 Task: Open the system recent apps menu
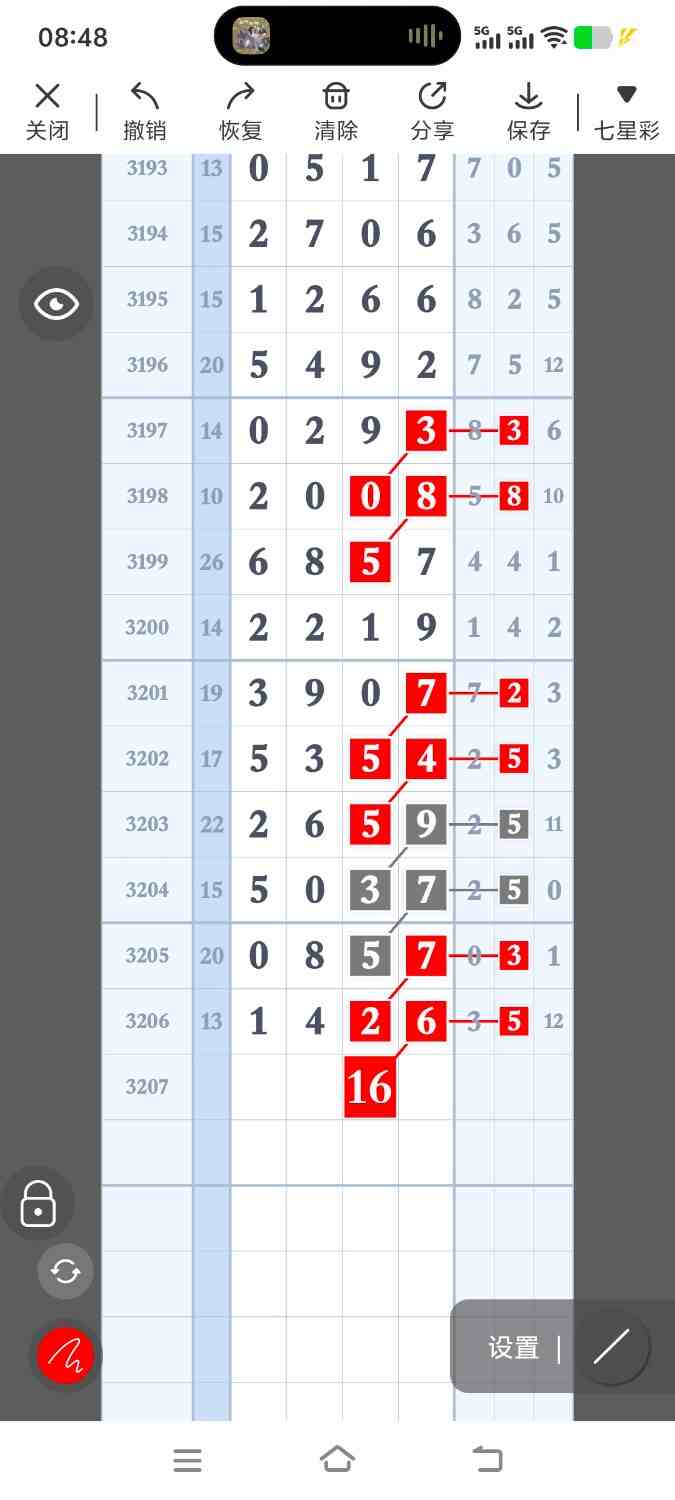(x=187, y=1460)
